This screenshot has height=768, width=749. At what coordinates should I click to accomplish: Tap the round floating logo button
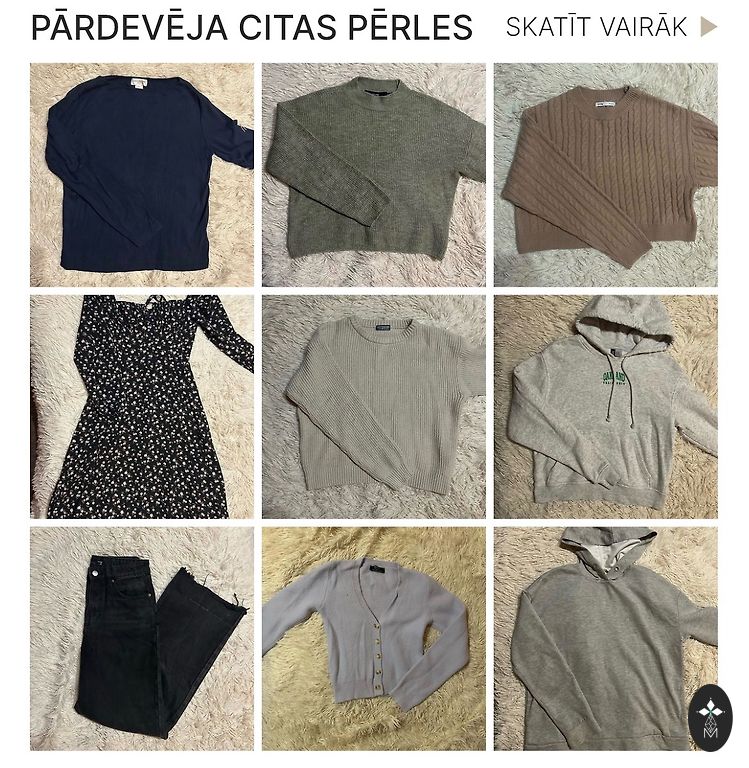click(710, 717)
